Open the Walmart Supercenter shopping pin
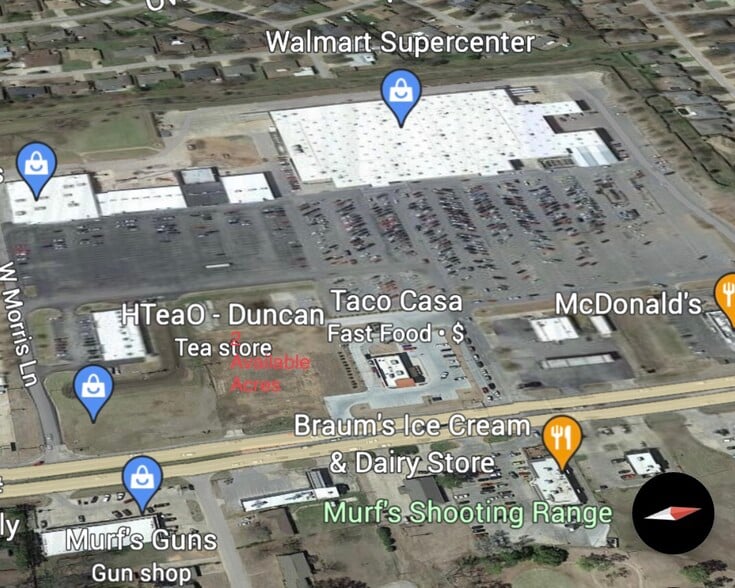This screenshot has height=588, width=735. (401, 94)
